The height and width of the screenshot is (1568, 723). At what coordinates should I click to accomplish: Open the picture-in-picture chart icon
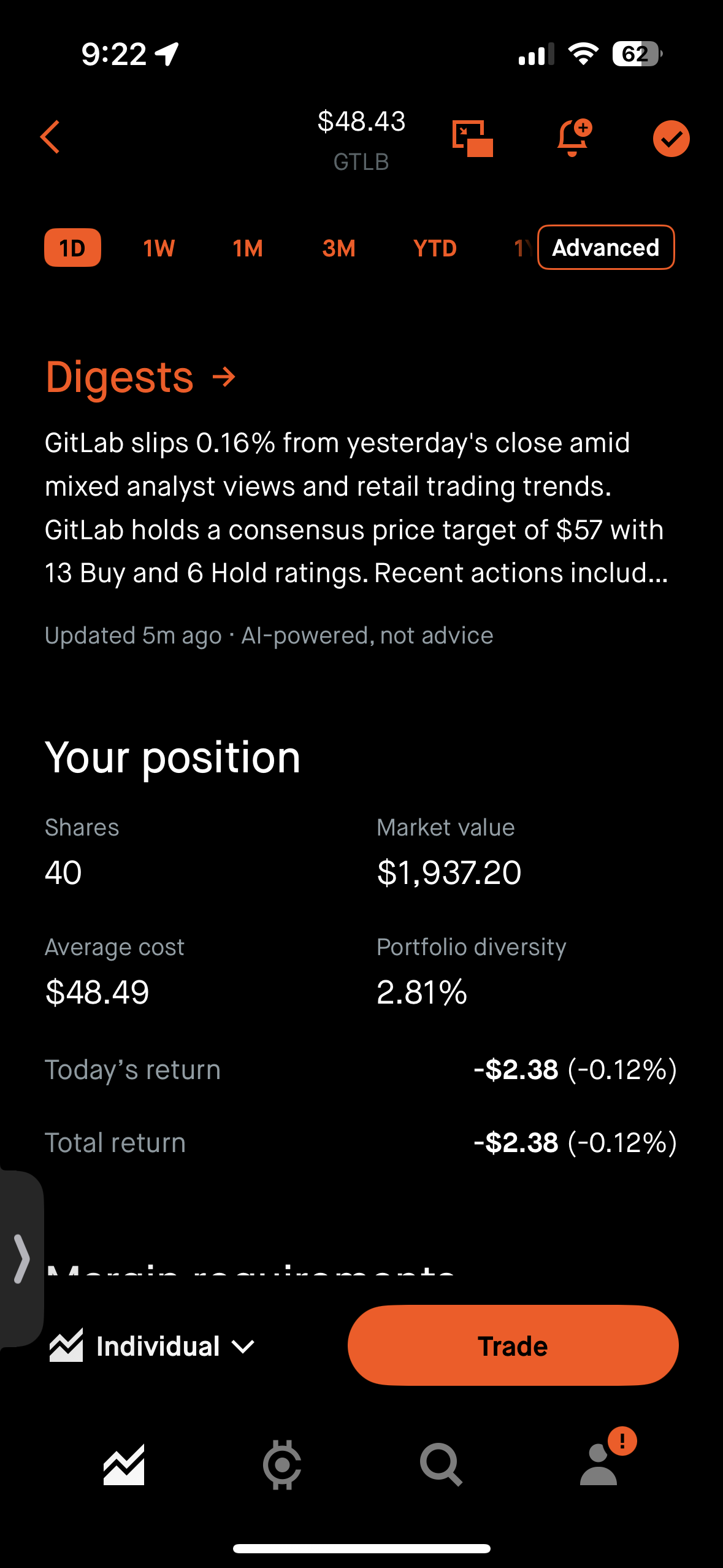click(472, 138)
